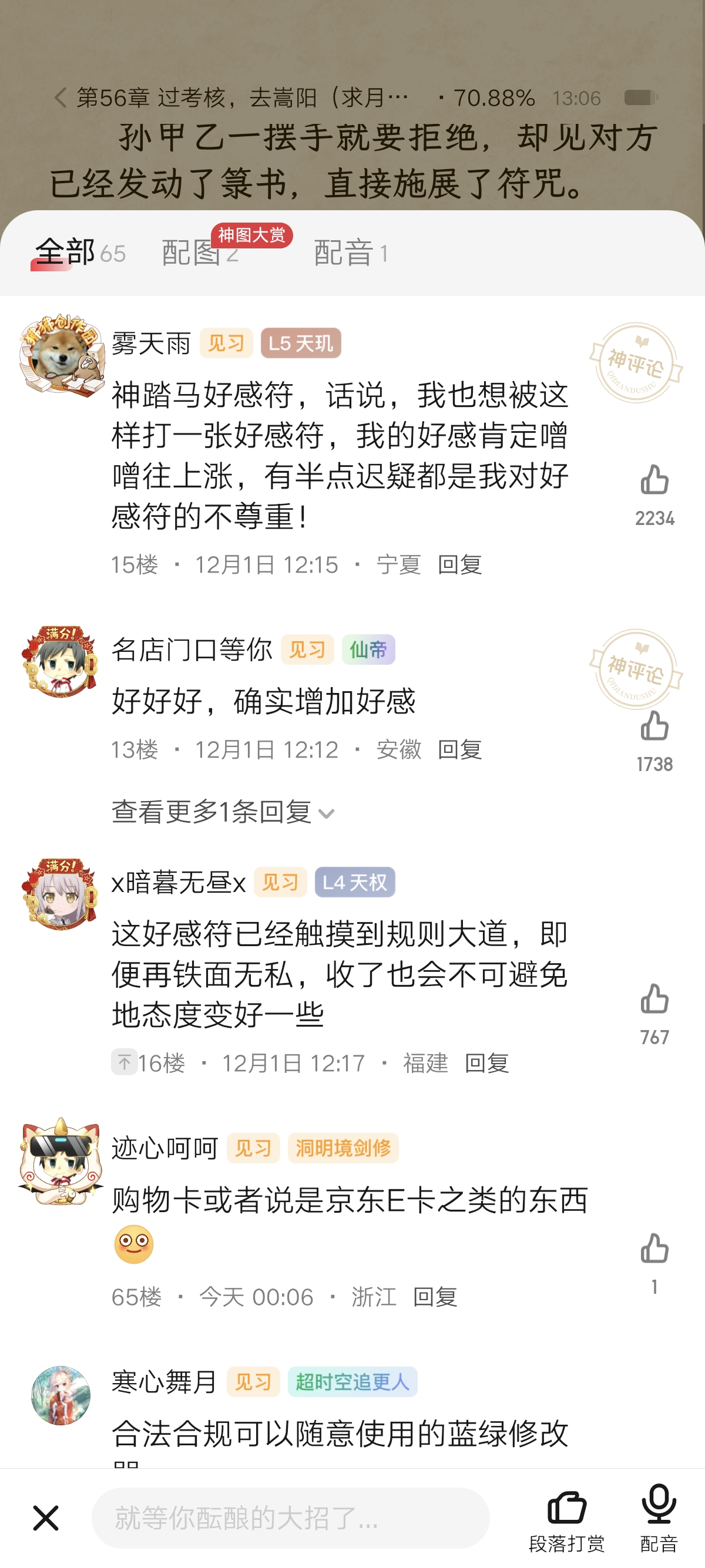The height and width of the screenshot is (1568, 705).
Task: Go back from chapter 56 reader
Action: pyautogui.click(x=61, y=97)
